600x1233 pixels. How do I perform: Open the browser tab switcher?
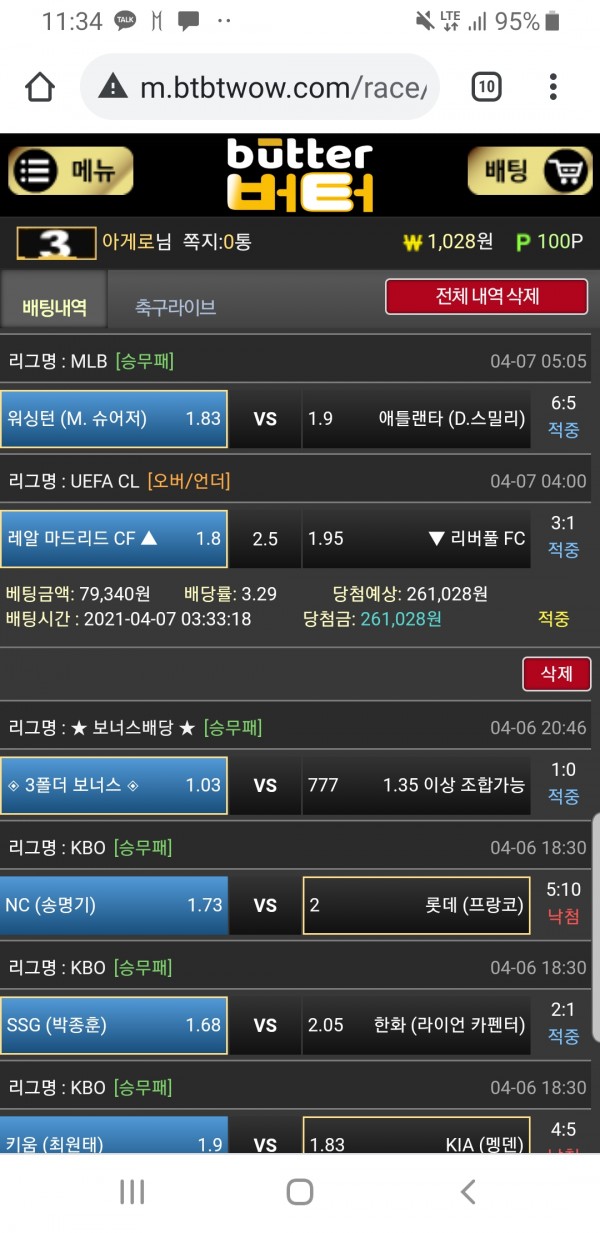point(486,87)
